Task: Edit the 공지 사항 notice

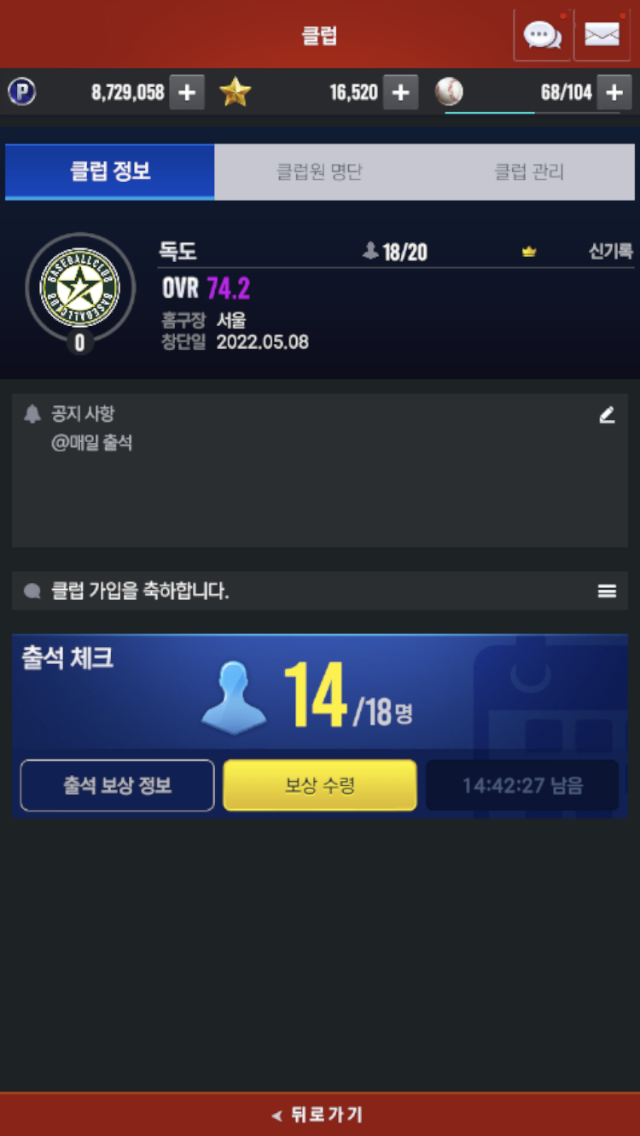Action: pyautogui.click(x=607, y=415)
